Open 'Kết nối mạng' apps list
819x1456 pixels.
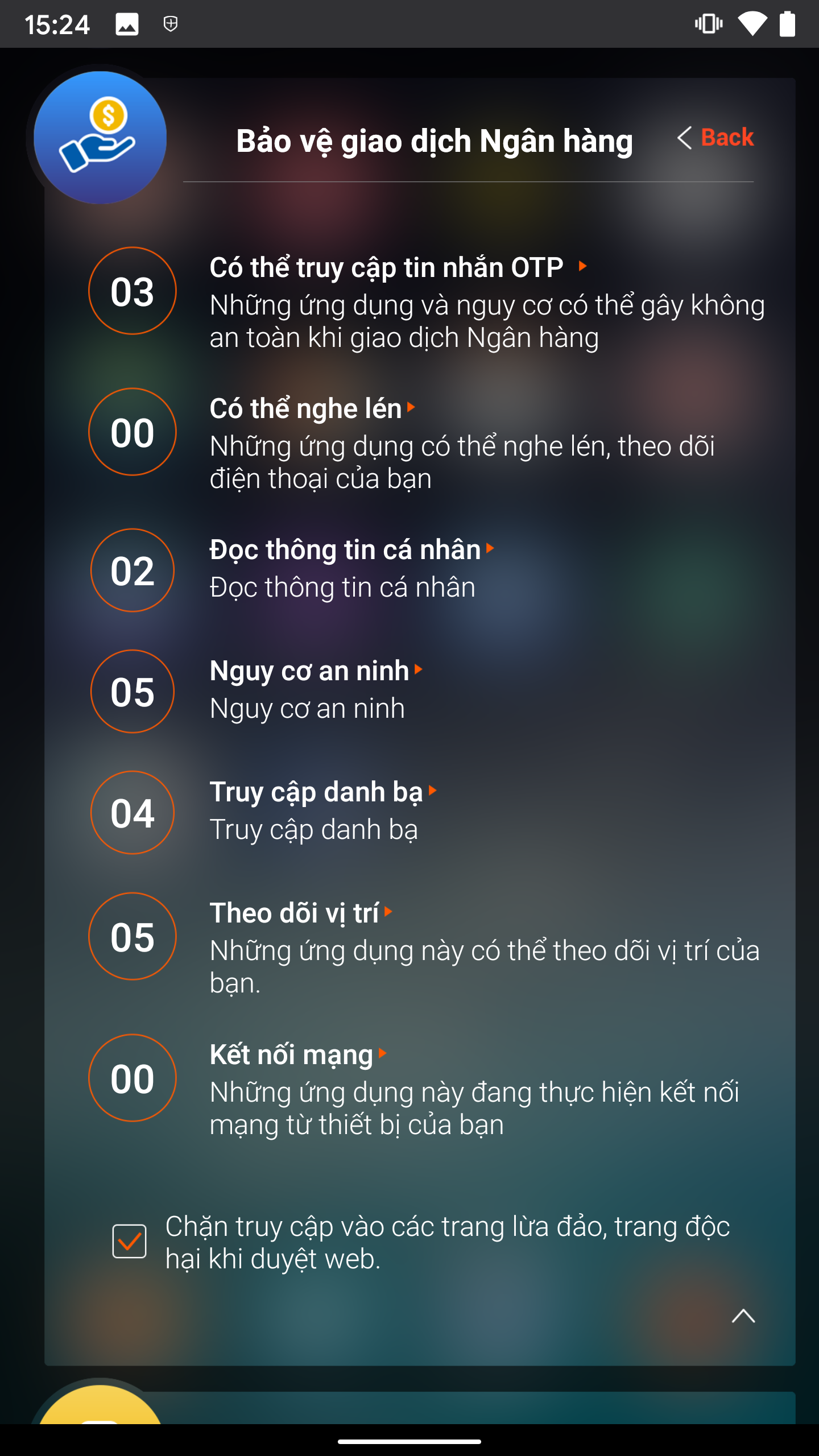(x=292, y=1055)
